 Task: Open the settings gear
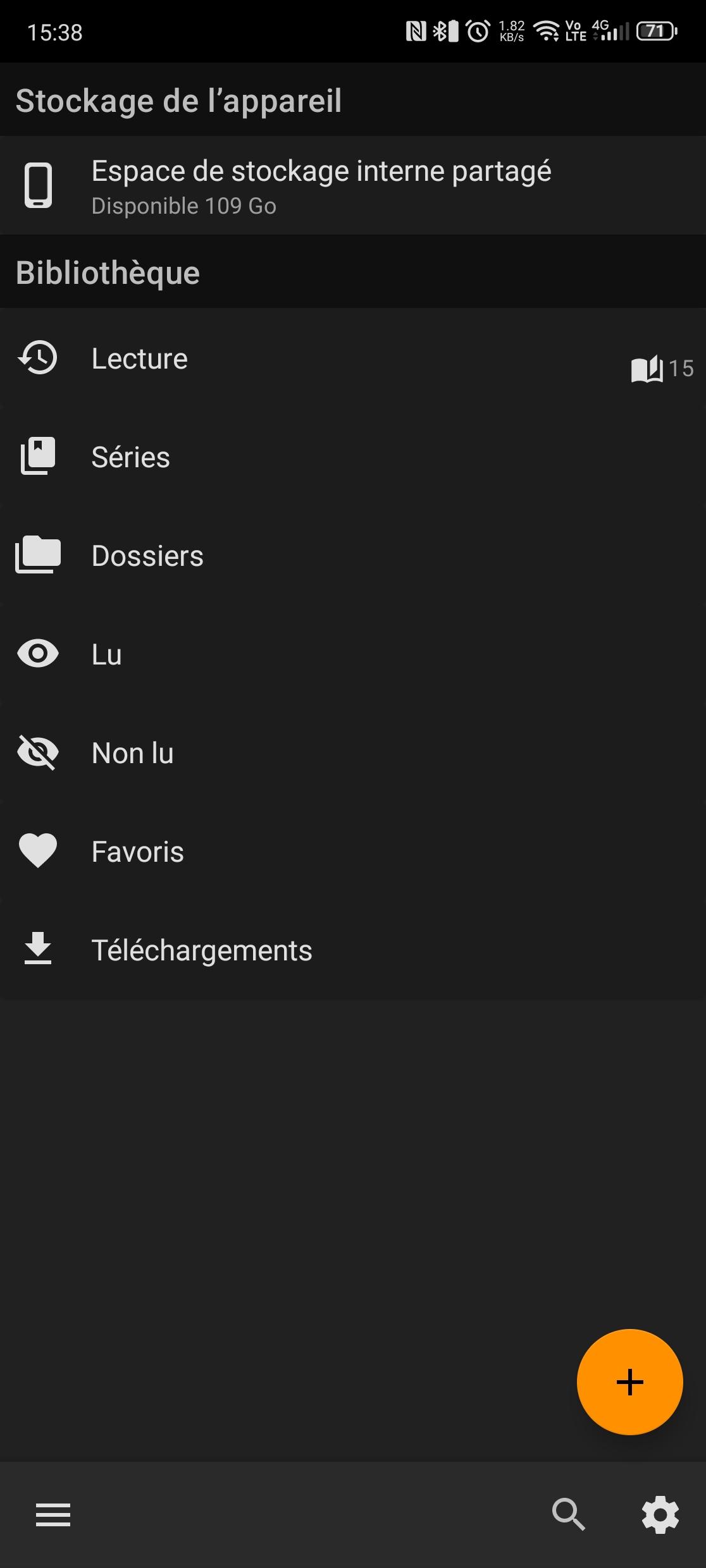tap(660, 1514)
